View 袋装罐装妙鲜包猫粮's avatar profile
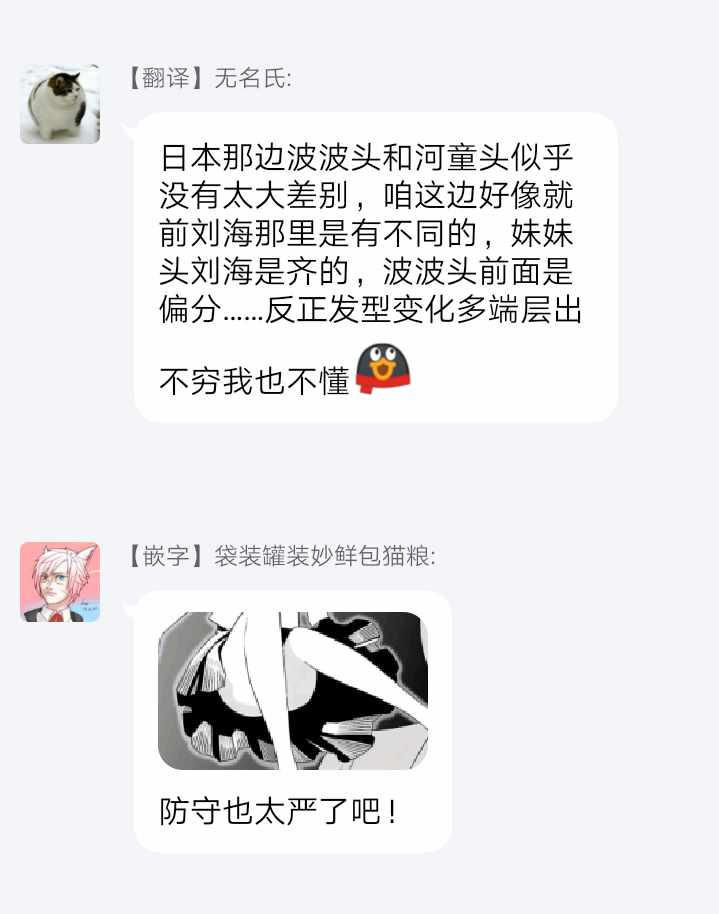 60,581
